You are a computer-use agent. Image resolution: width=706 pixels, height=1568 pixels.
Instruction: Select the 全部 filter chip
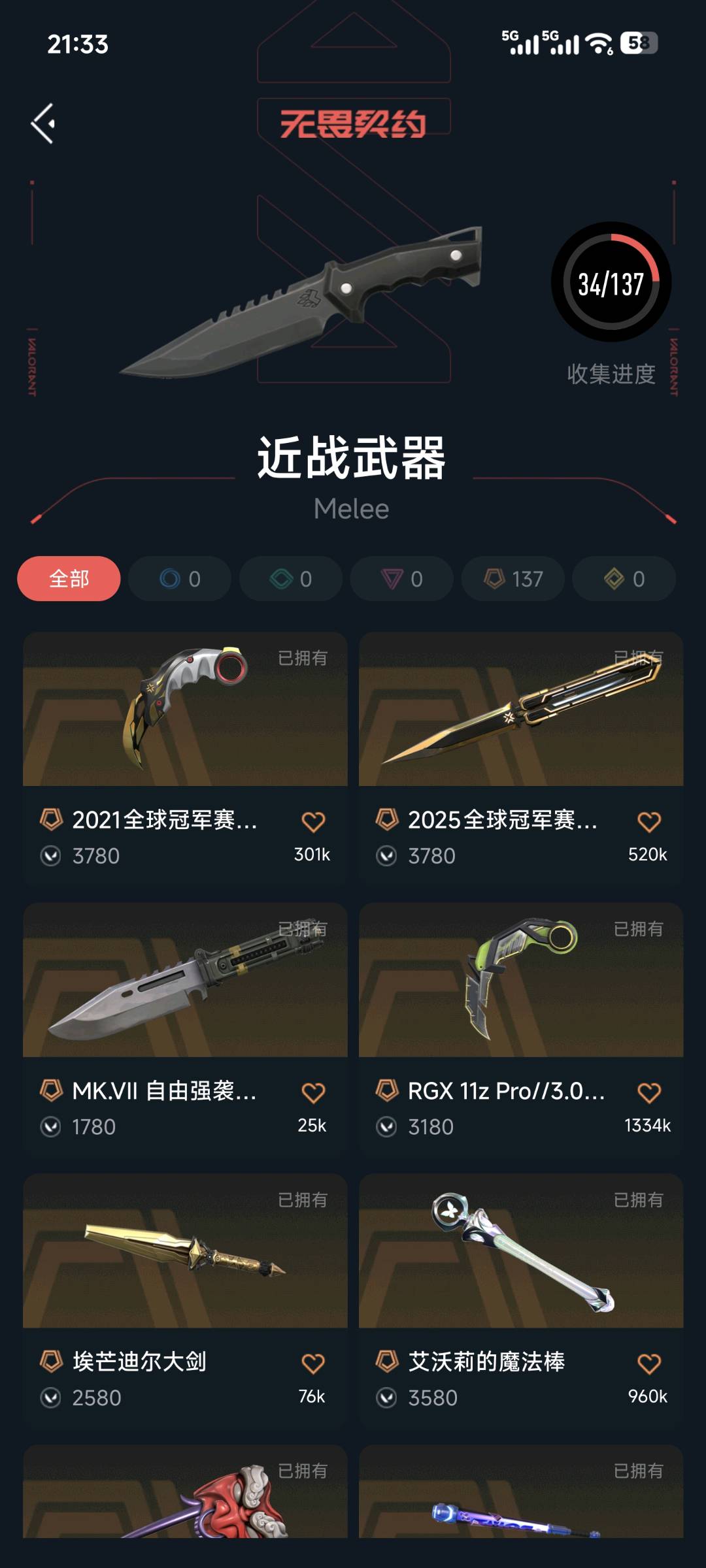click(x=69, y=578)
